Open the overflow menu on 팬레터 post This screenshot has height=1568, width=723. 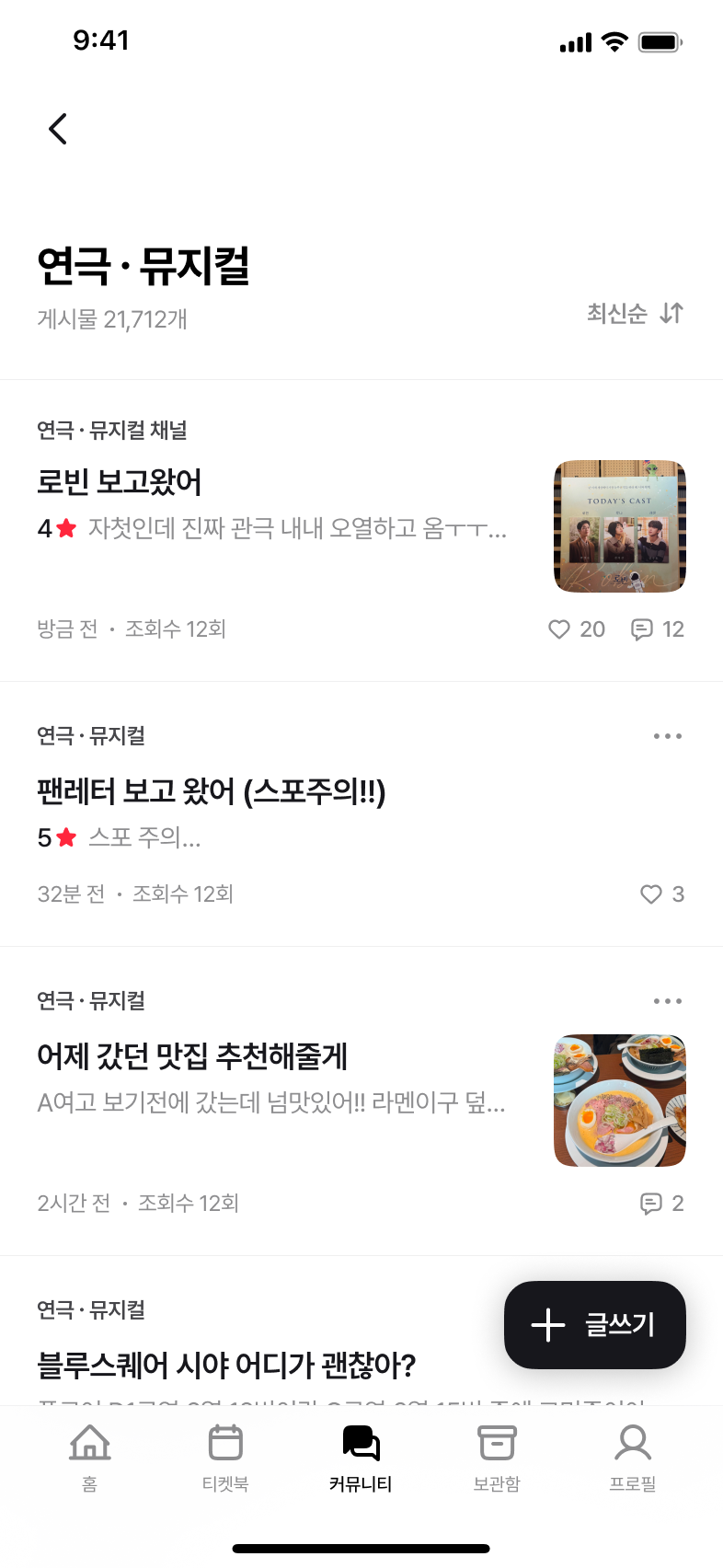point(668,735)
